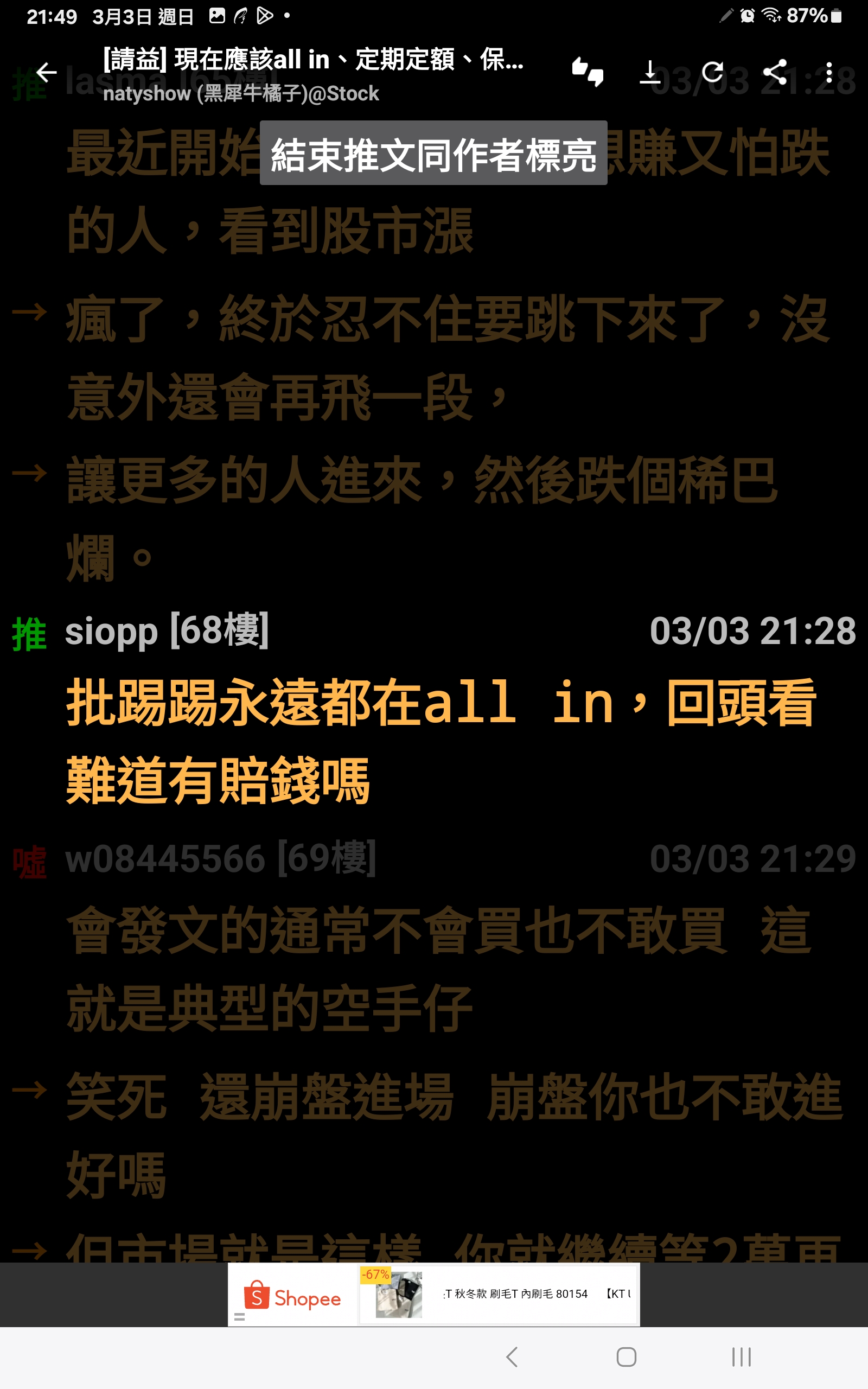The height and width of the screenshot is (1389, 868).
Task: Open the Shopee banner ad
Action: 433,1294
